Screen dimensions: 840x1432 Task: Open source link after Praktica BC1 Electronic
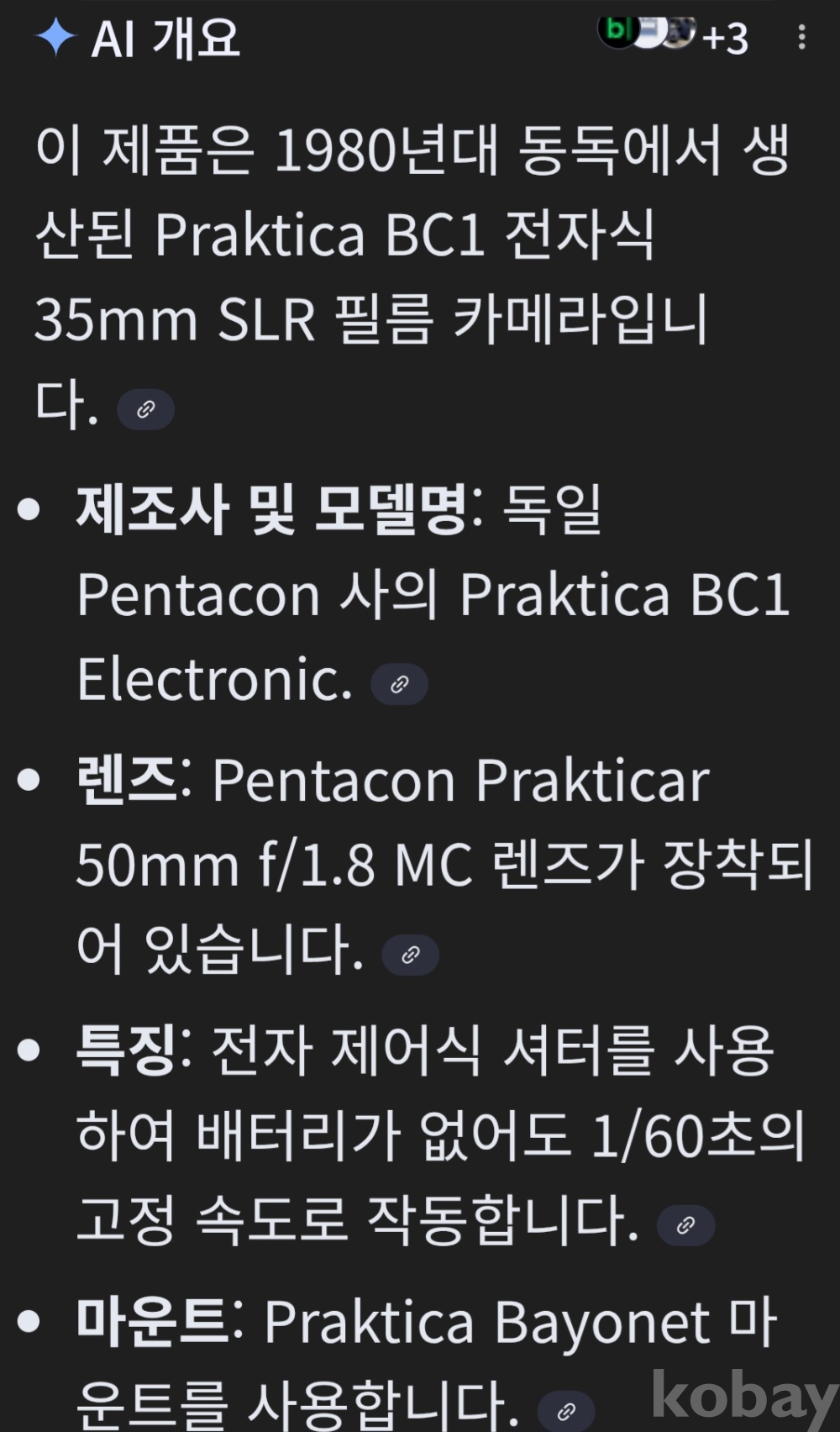(x=400, y=684)
